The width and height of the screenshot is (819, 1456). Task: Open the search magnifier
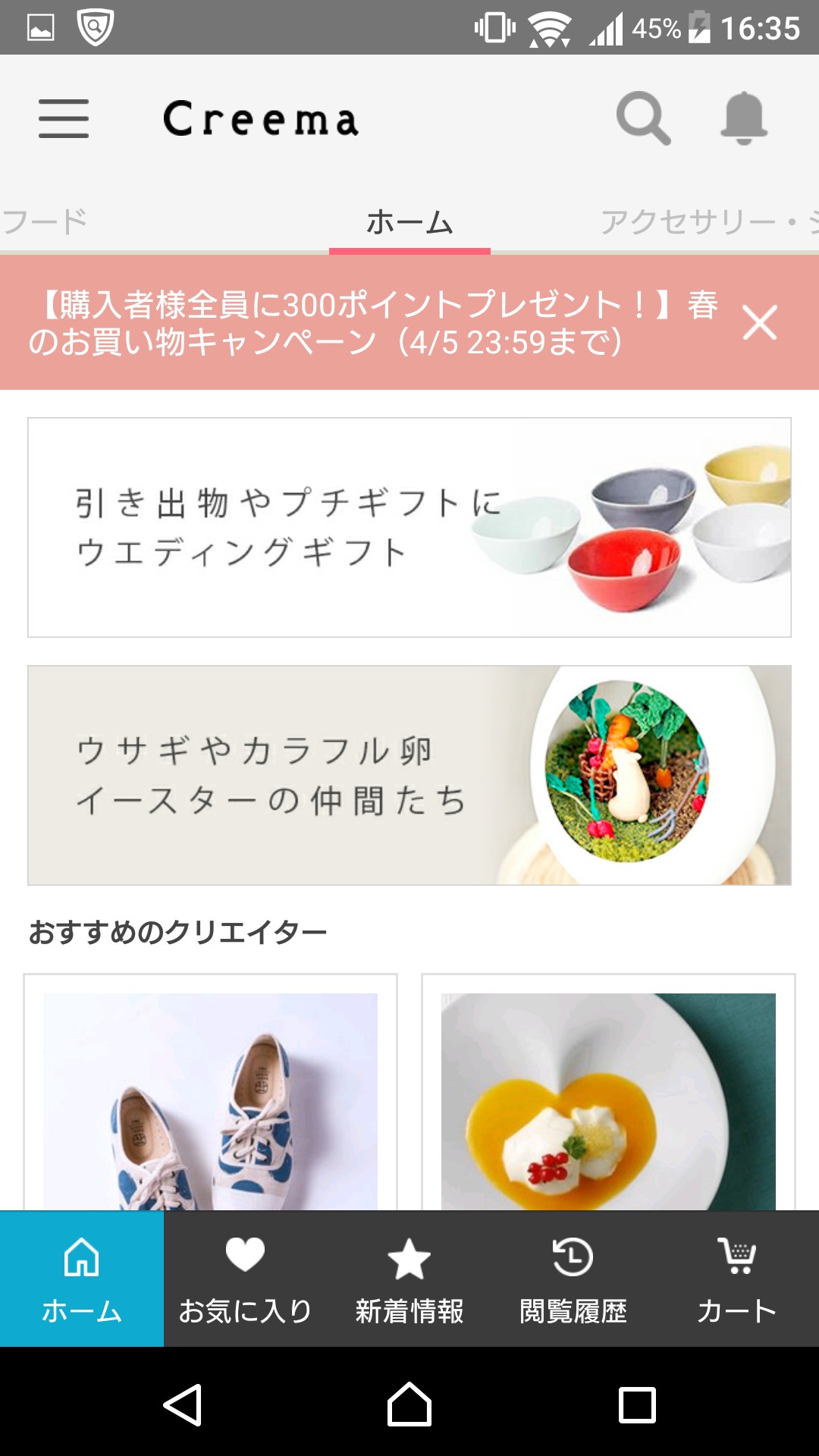643,118
